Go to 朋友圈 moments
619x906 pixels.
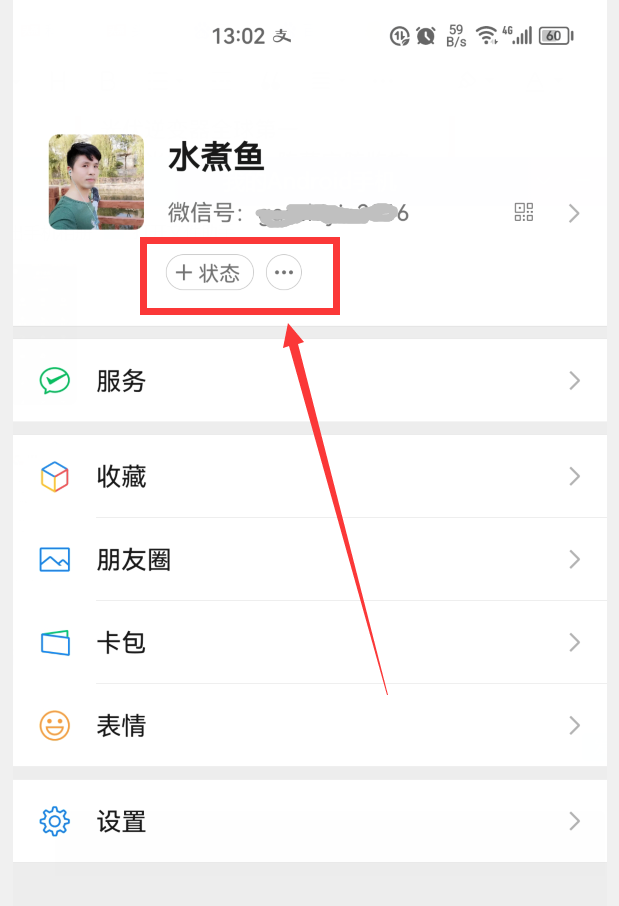click(309, 560)
